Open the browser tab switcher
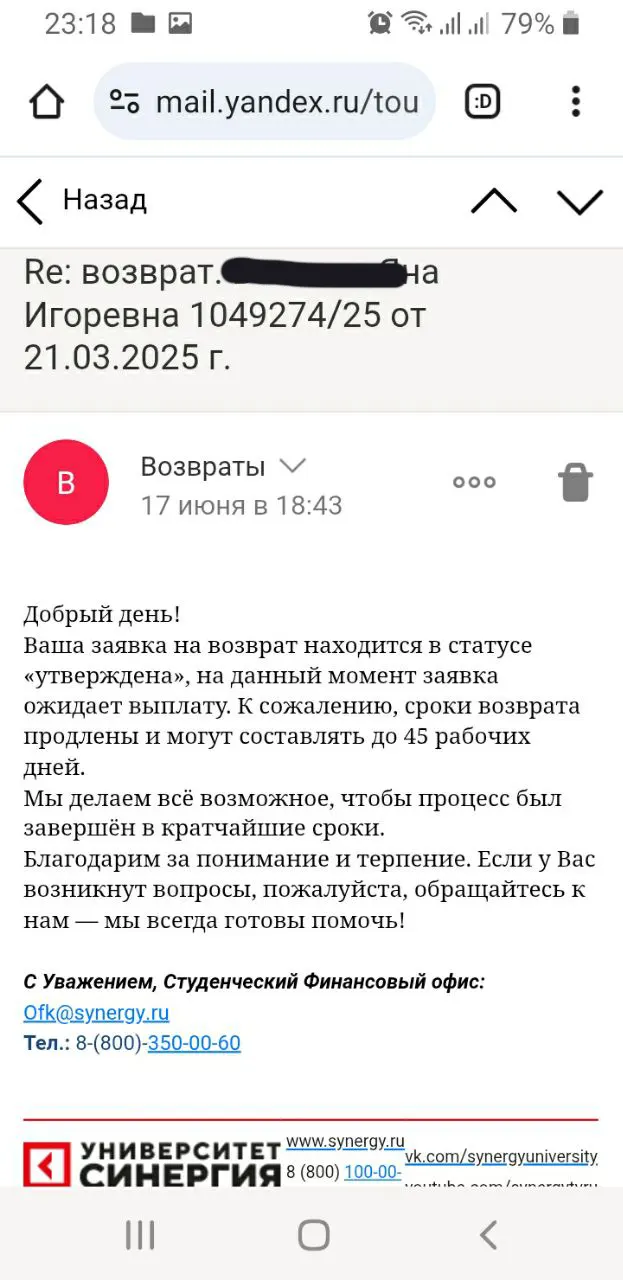 [x=483, y=101]
